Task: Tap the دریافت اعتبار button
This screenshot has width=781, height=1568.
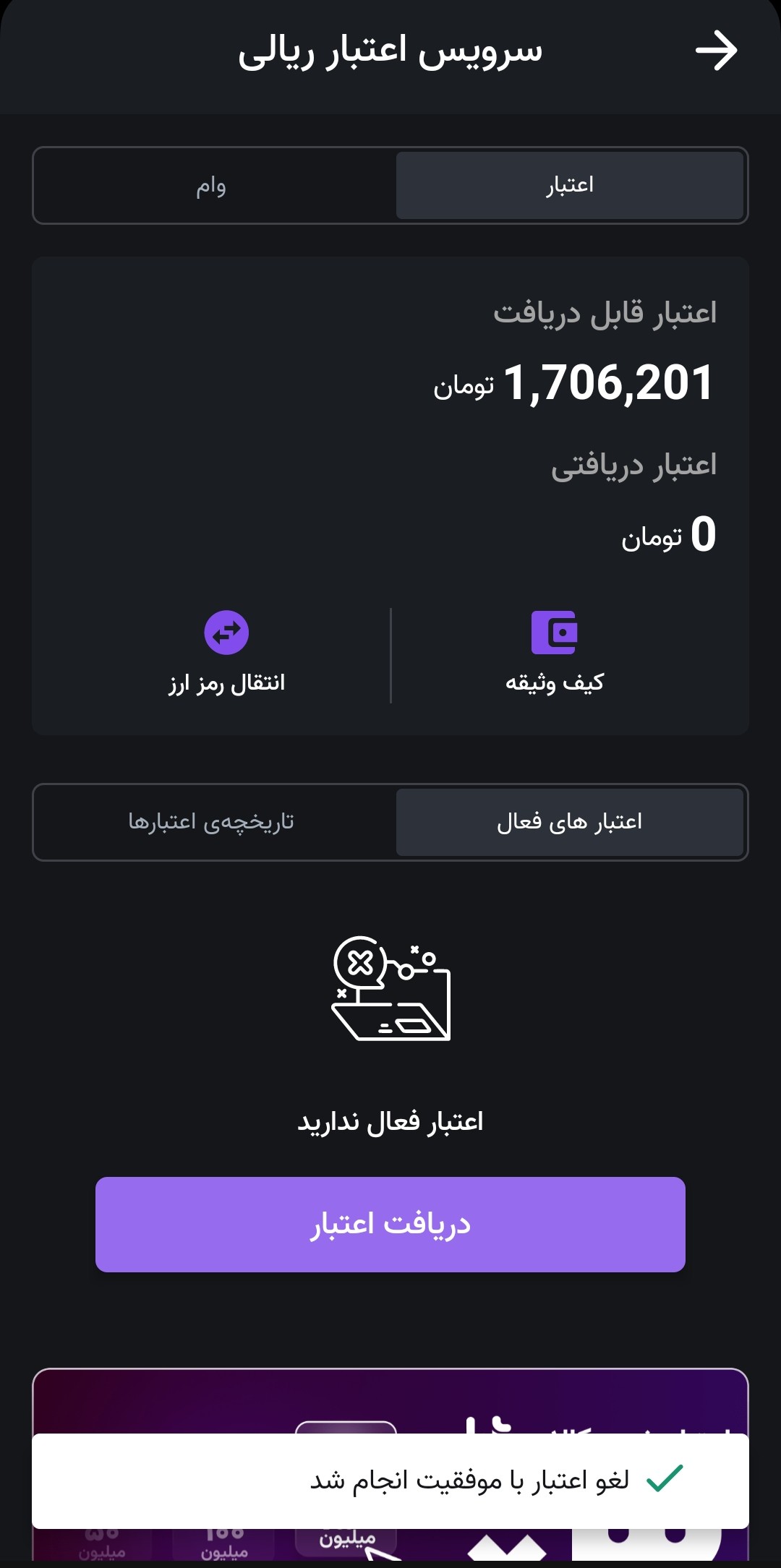Action: click(x=390, y=1225)
